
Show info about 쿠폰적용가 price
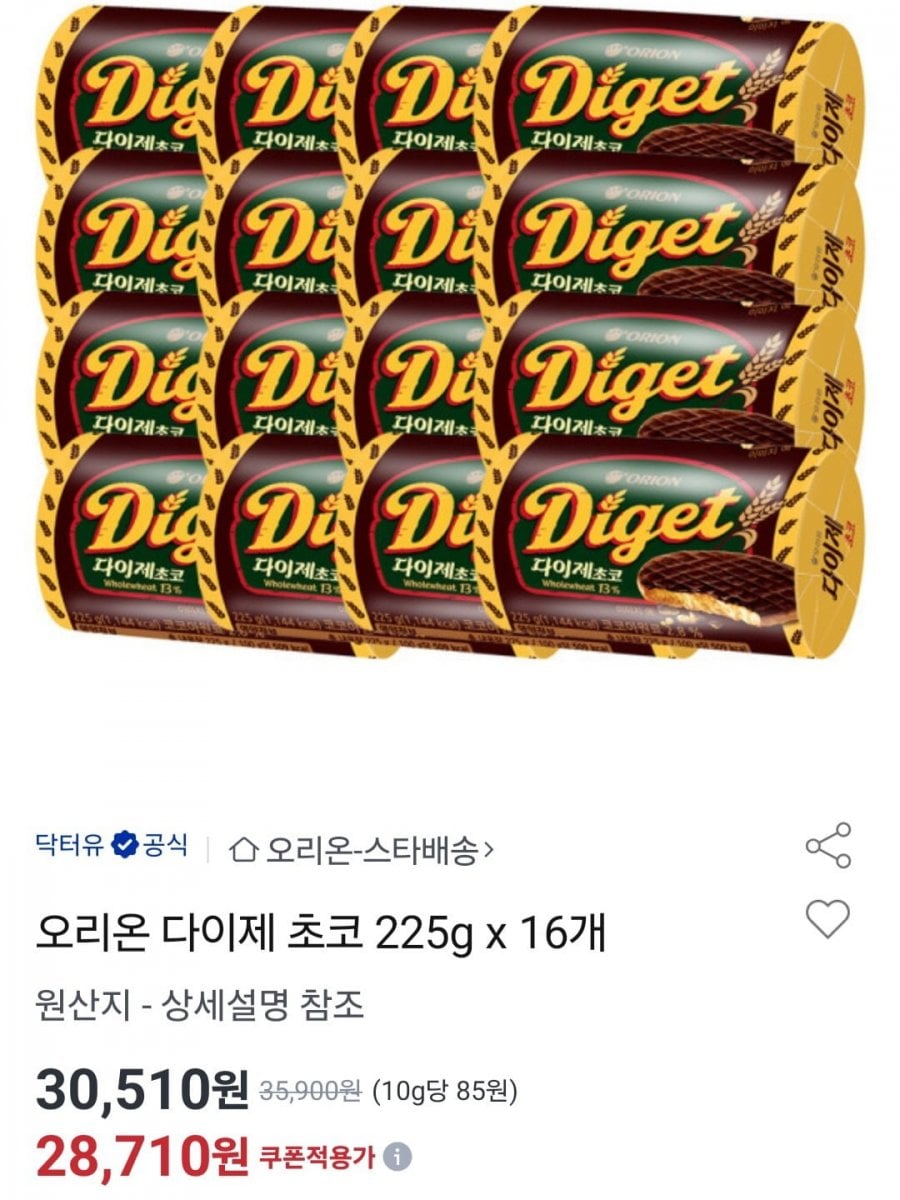click(398, 1157)
